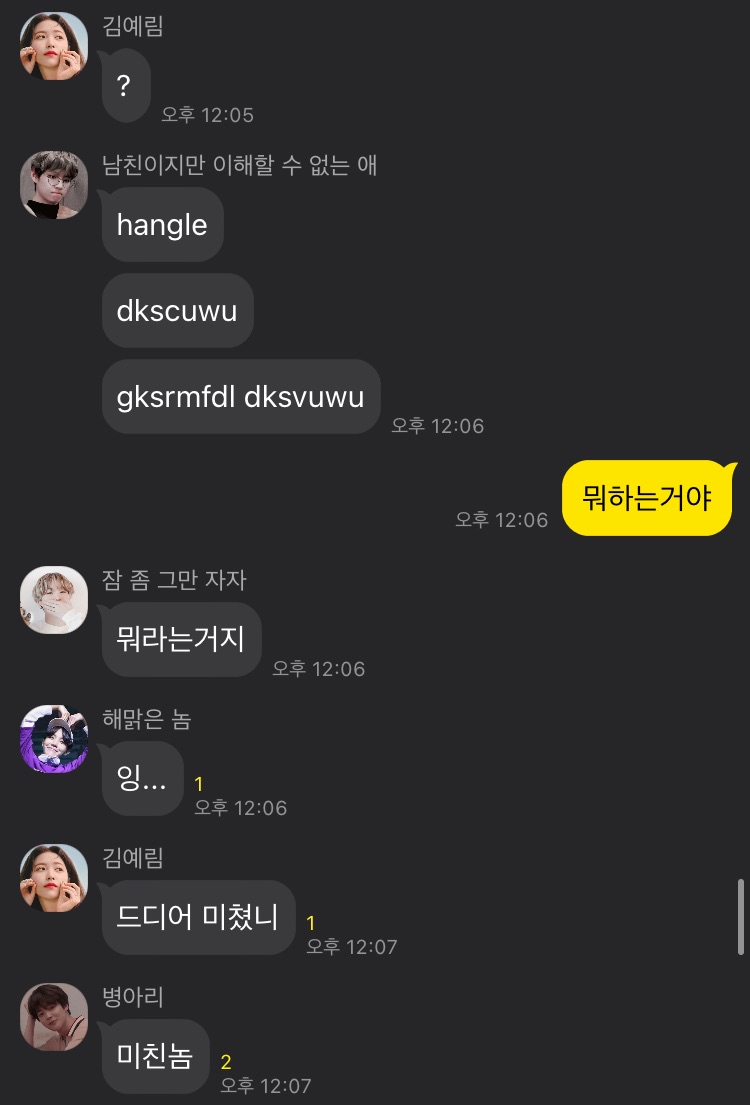View 병아리's profile picture
The image size is (750, 1105).
pyautogui.click(x=54, y=1017)
